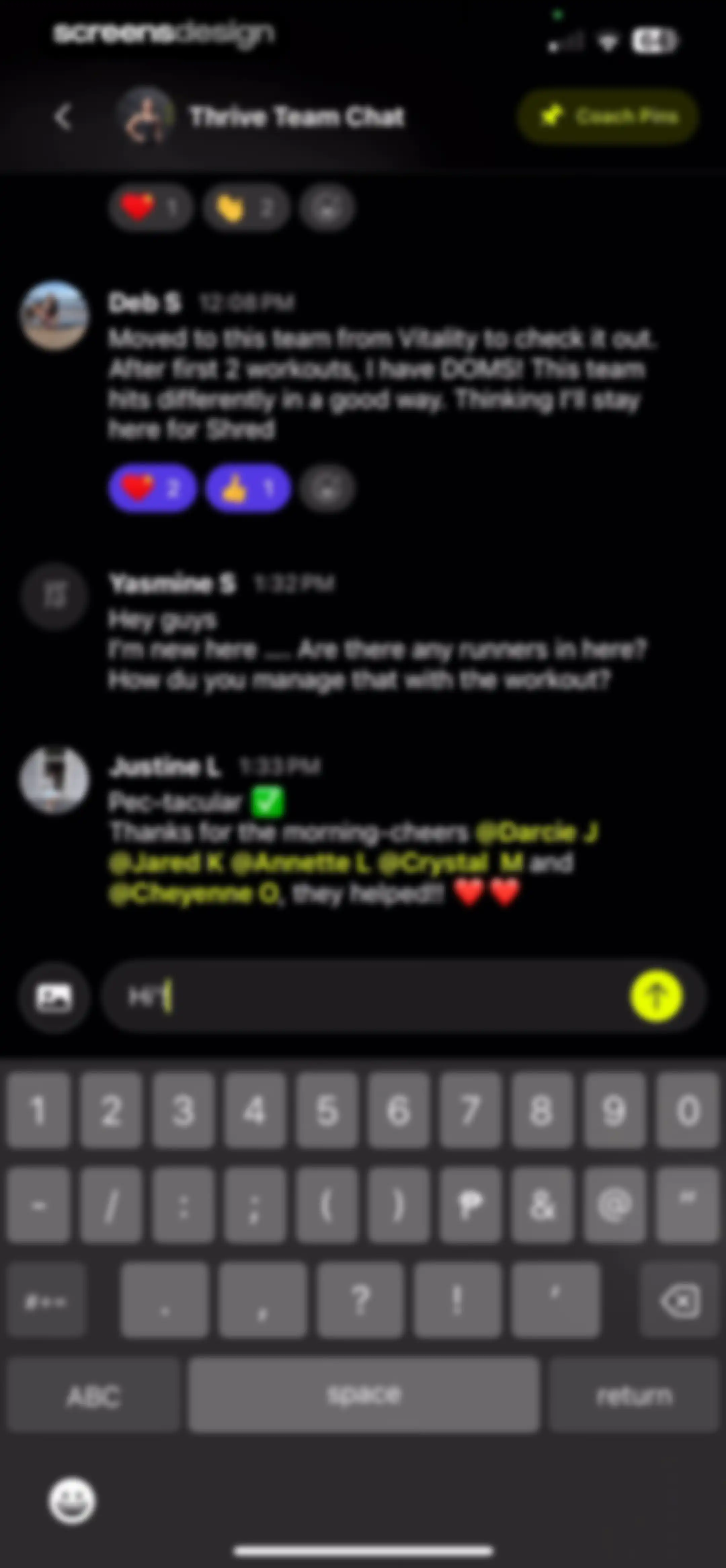Add a new reaction to Deb S's message
Image resolution: width=726 pixels, height=1568 pixels.
(328, 488)
